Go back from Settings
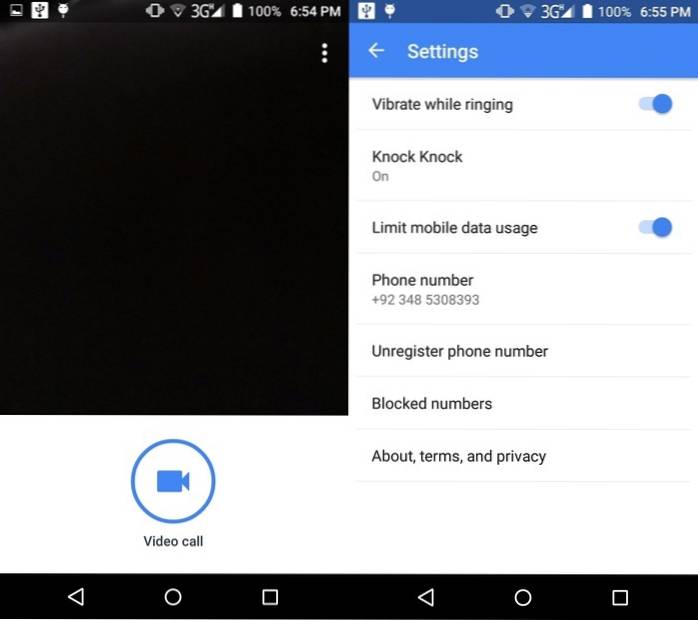This screenshot has width=698, height=620. pos(376,51)
